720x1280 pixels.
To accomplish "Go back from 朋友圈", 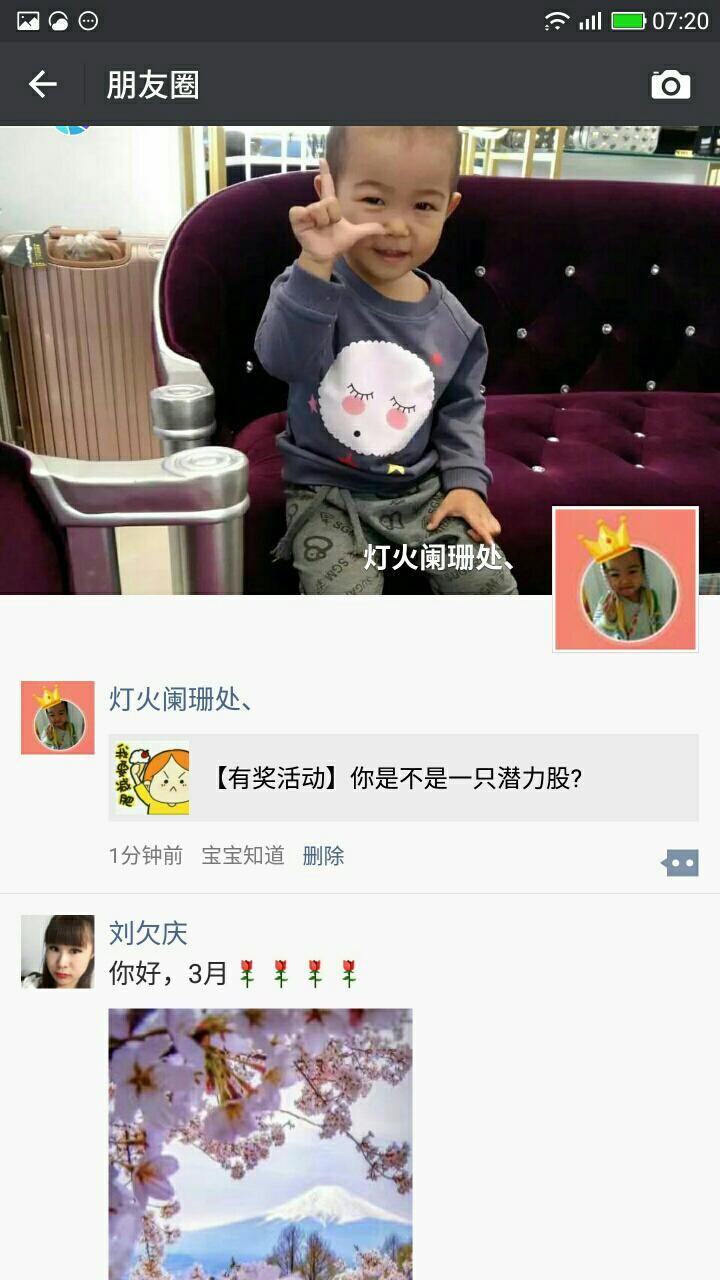I will [x=42, y=85].
